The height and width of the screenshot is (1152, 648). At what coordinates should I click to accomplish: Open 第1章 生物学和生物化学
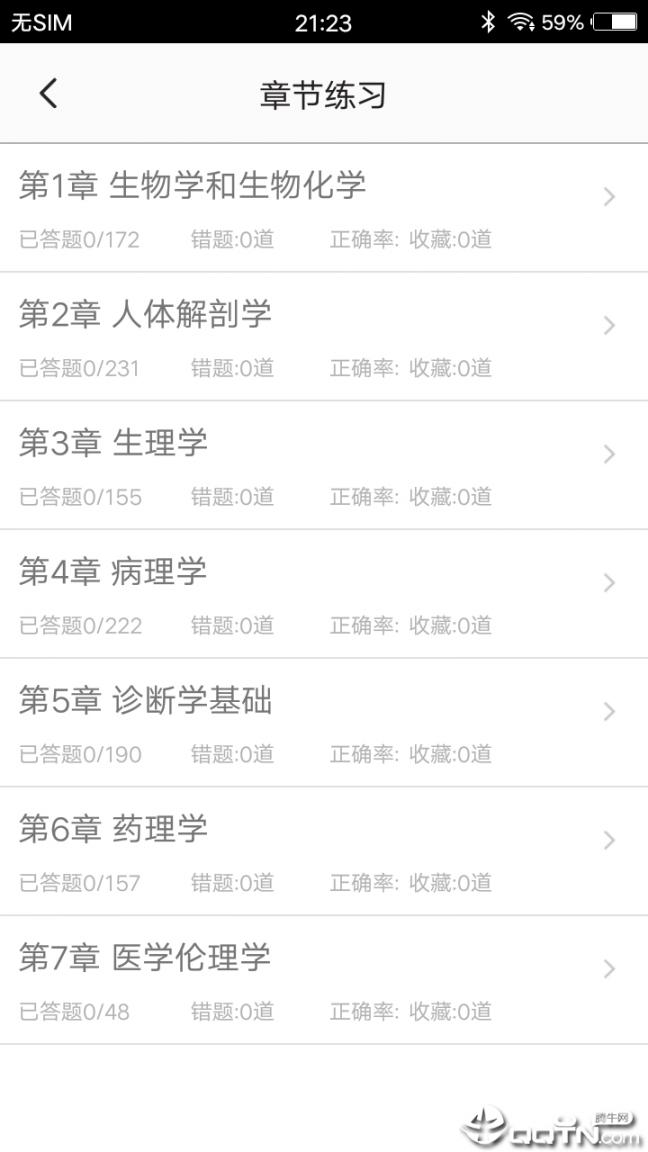click(x=324, y=208)
